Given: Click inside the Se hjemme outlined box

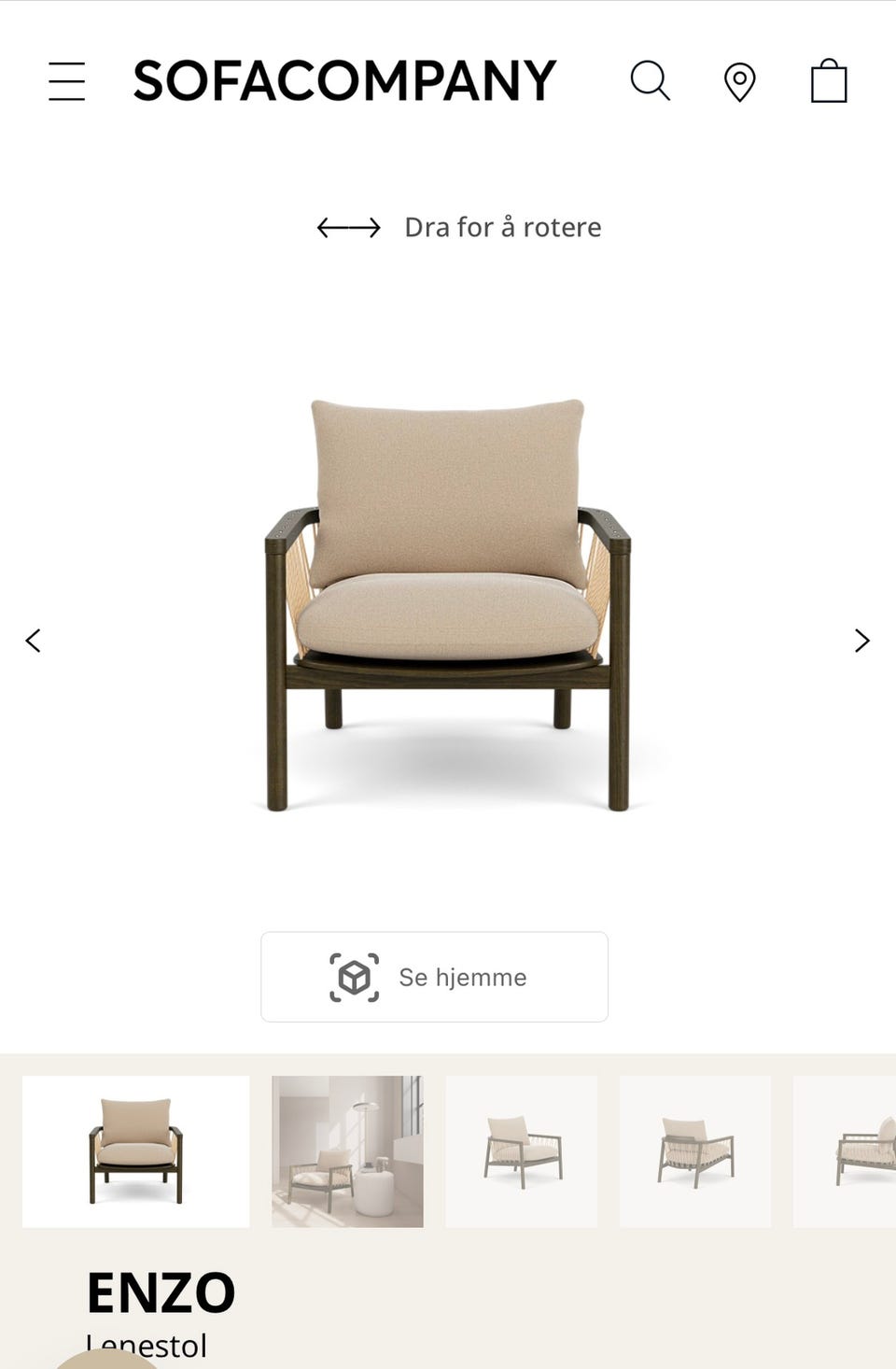Looking at the screenshot, I should (x=433, y=976).
